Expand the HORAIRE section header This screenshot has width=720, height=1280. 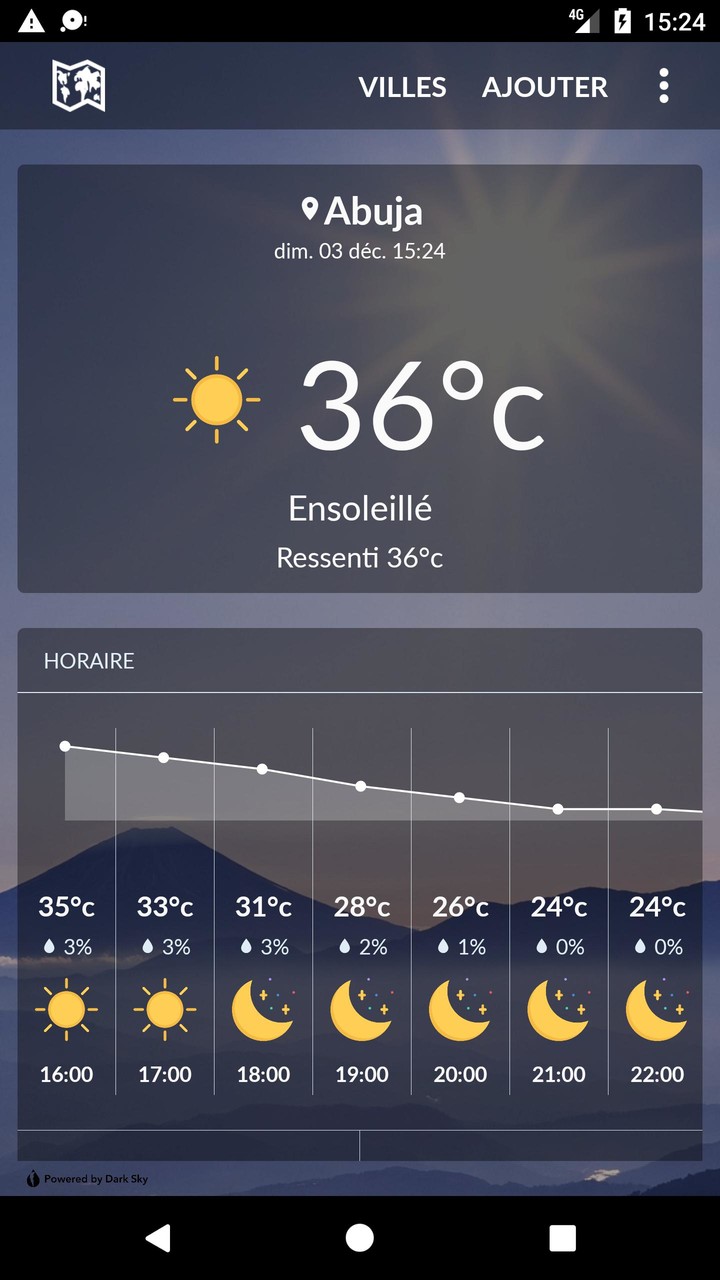tap(89, 661)
